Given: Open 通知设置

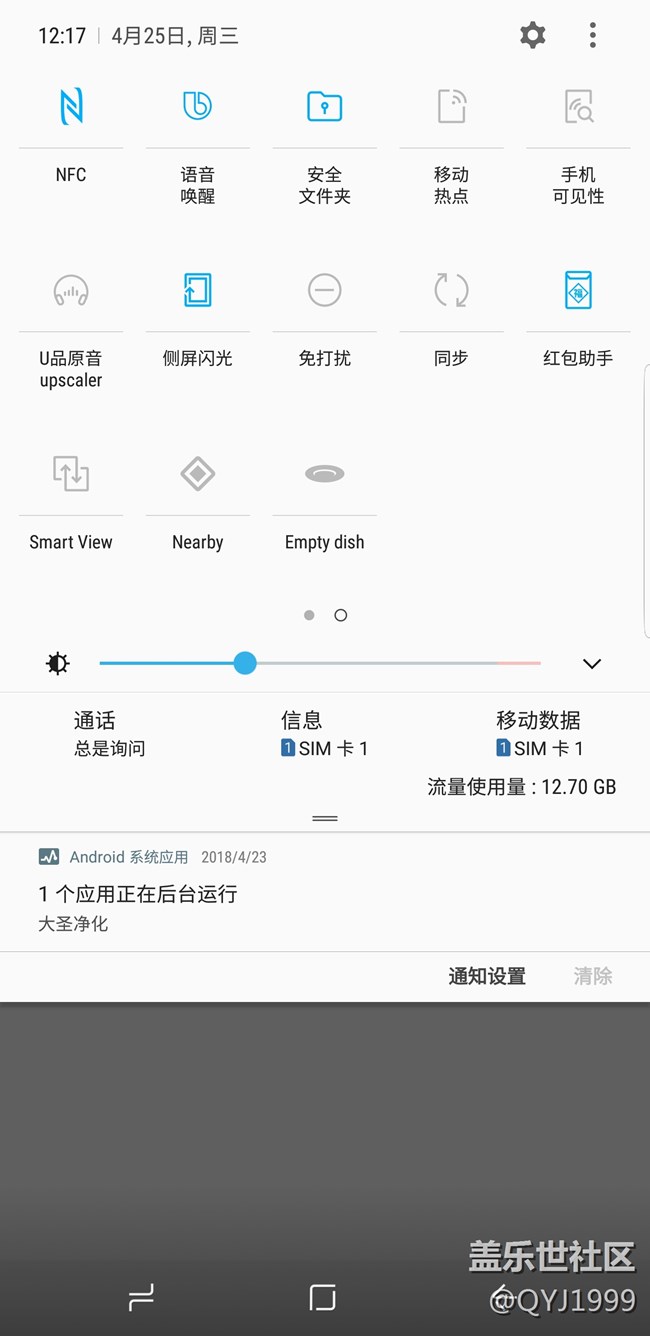Looking at the screenshot, I should click(487, 977).
